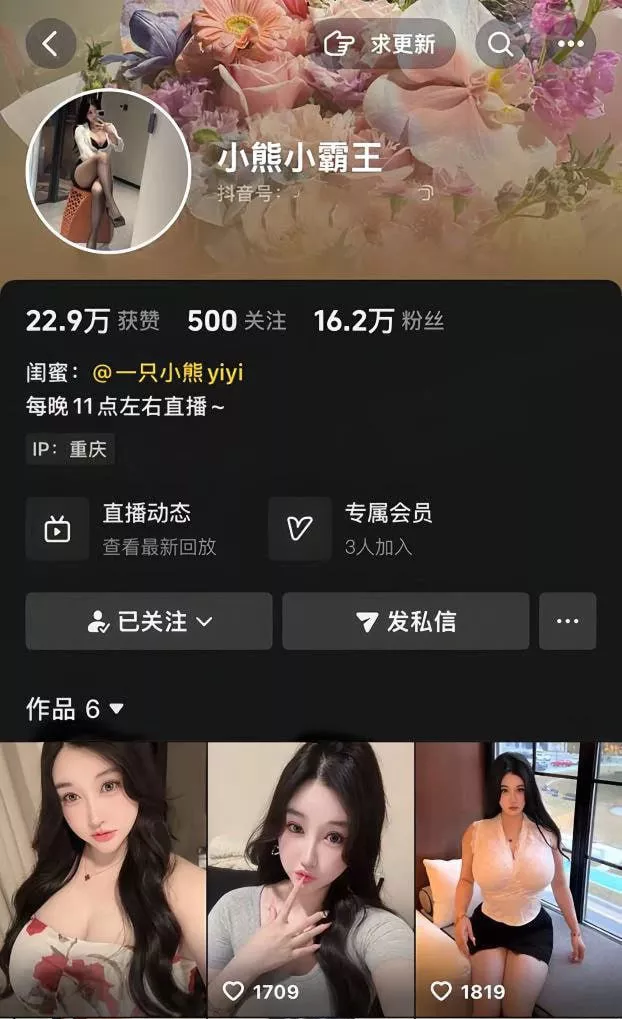Open the top-right overflow menu
622x1019 pixels.
(x=570, y=44)
